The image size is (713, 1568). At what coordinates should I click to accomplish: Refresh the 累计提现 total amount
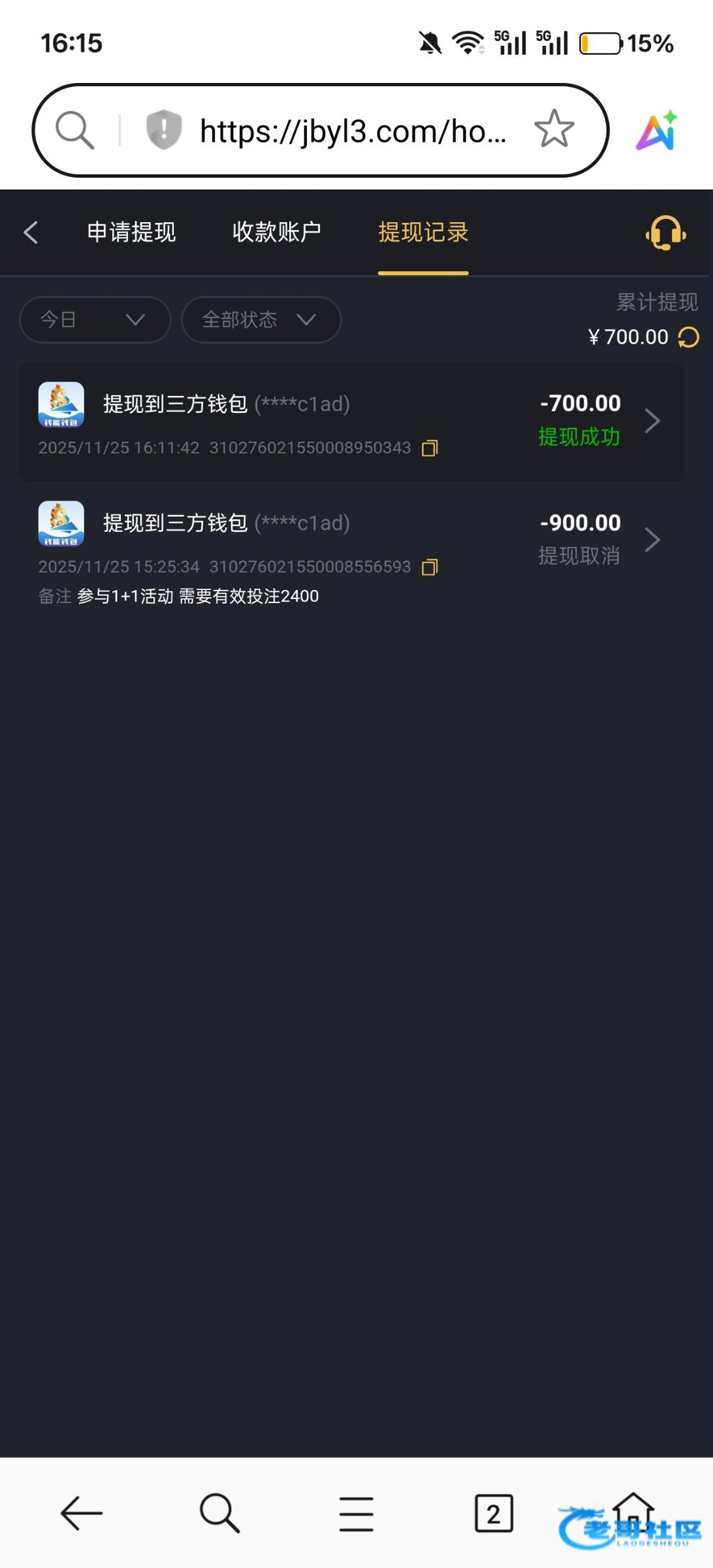click(x=688, y=337)
